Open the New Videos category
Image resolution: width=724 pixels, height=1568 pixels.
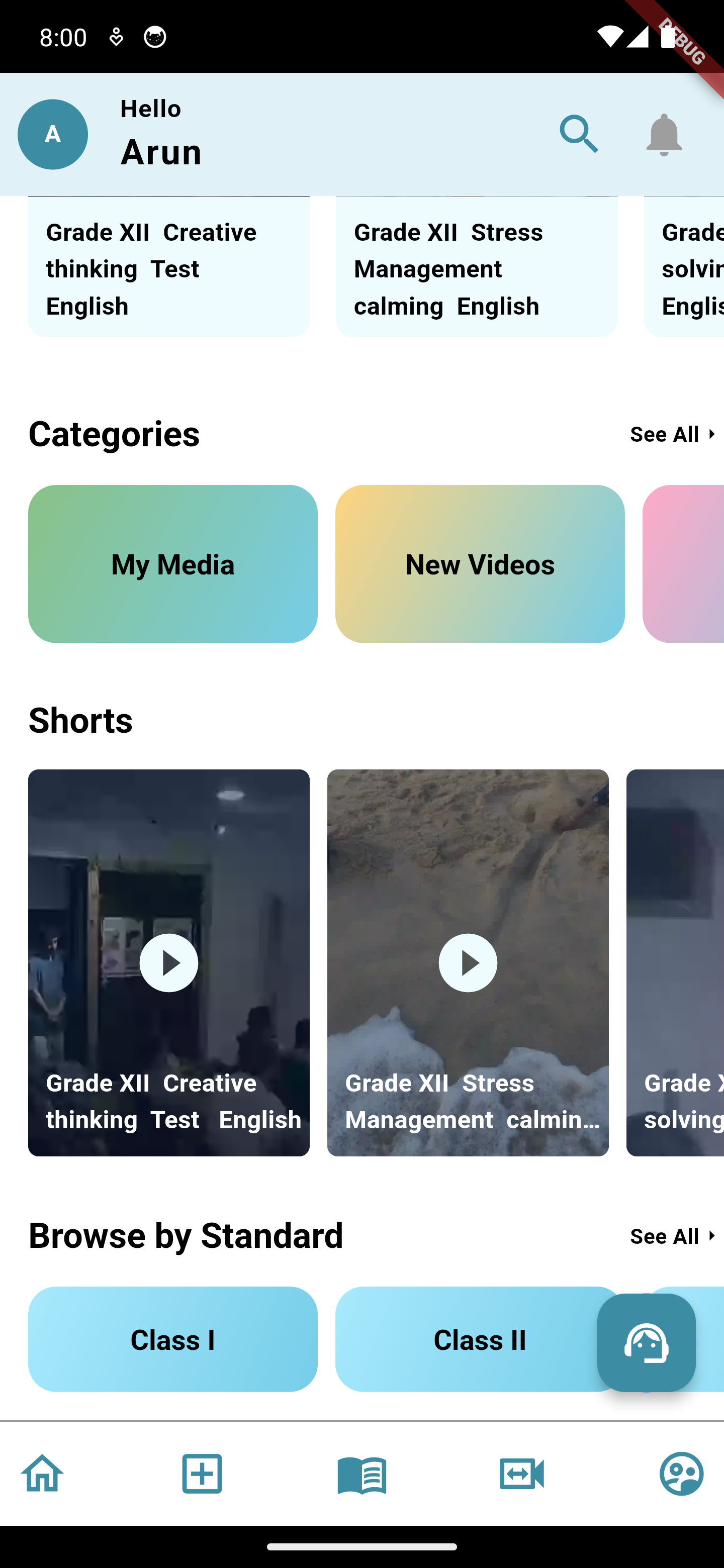point(480,564)
